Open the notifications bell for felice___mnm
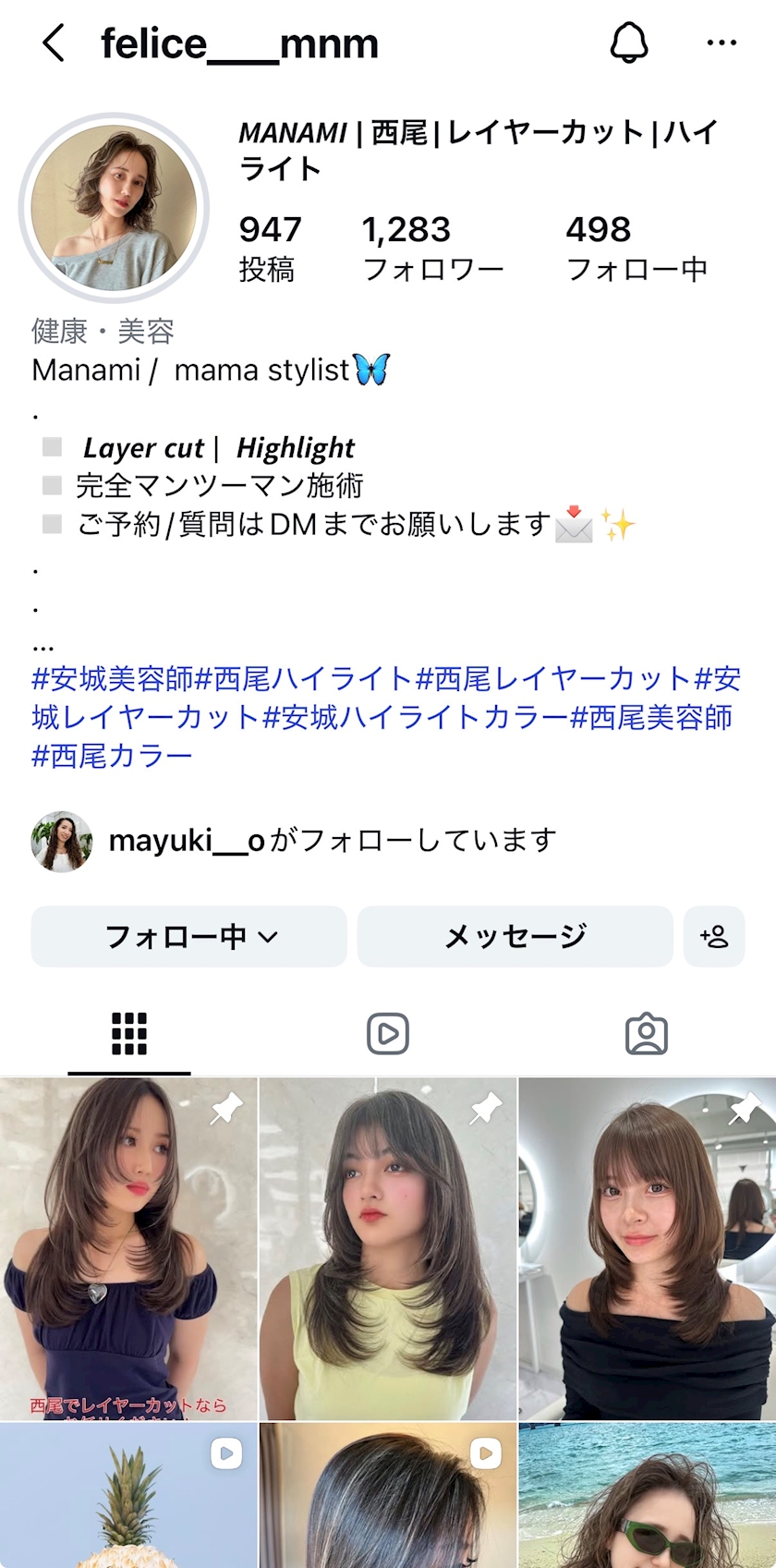This screenshot has height=1568, width=776. click(x=629, y=43)
